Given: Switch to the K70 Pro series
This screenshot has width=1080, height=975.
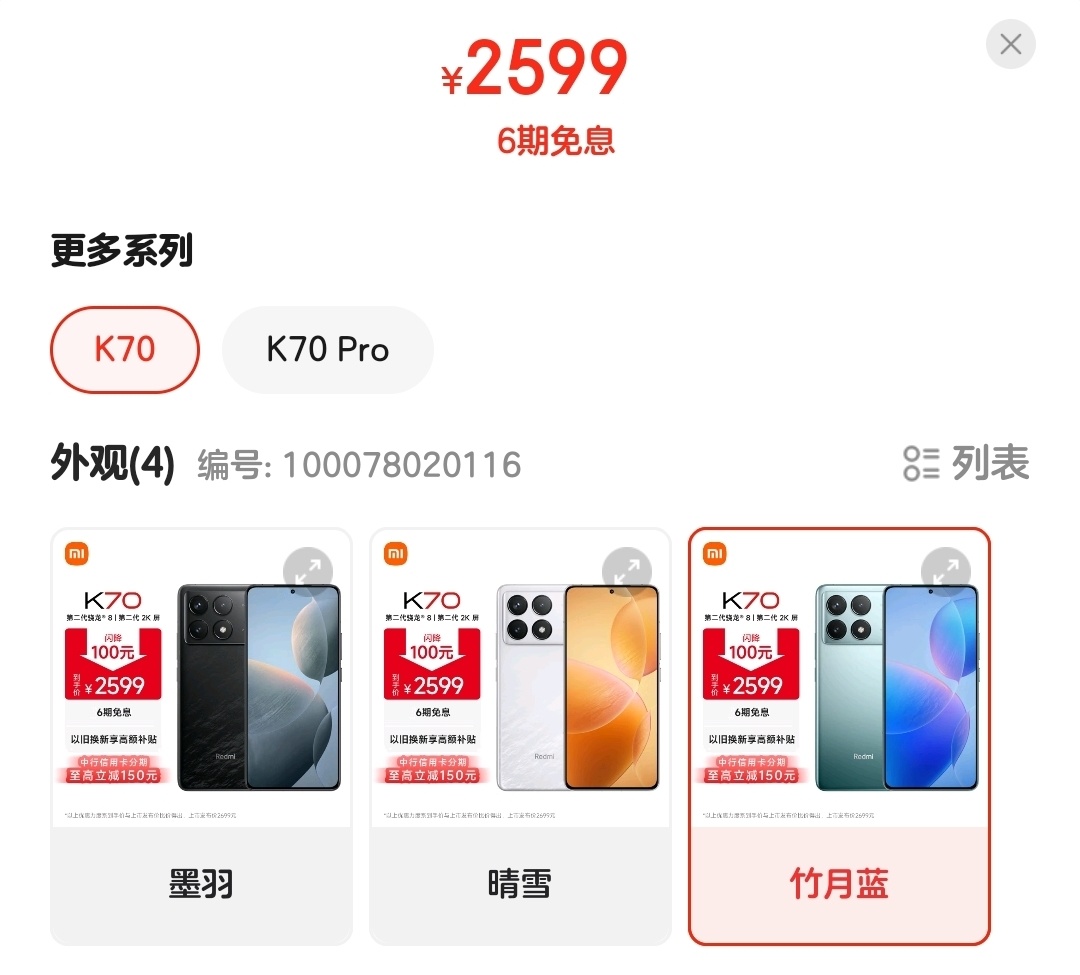Looking at the screenshot, I should tap(327, 350).
